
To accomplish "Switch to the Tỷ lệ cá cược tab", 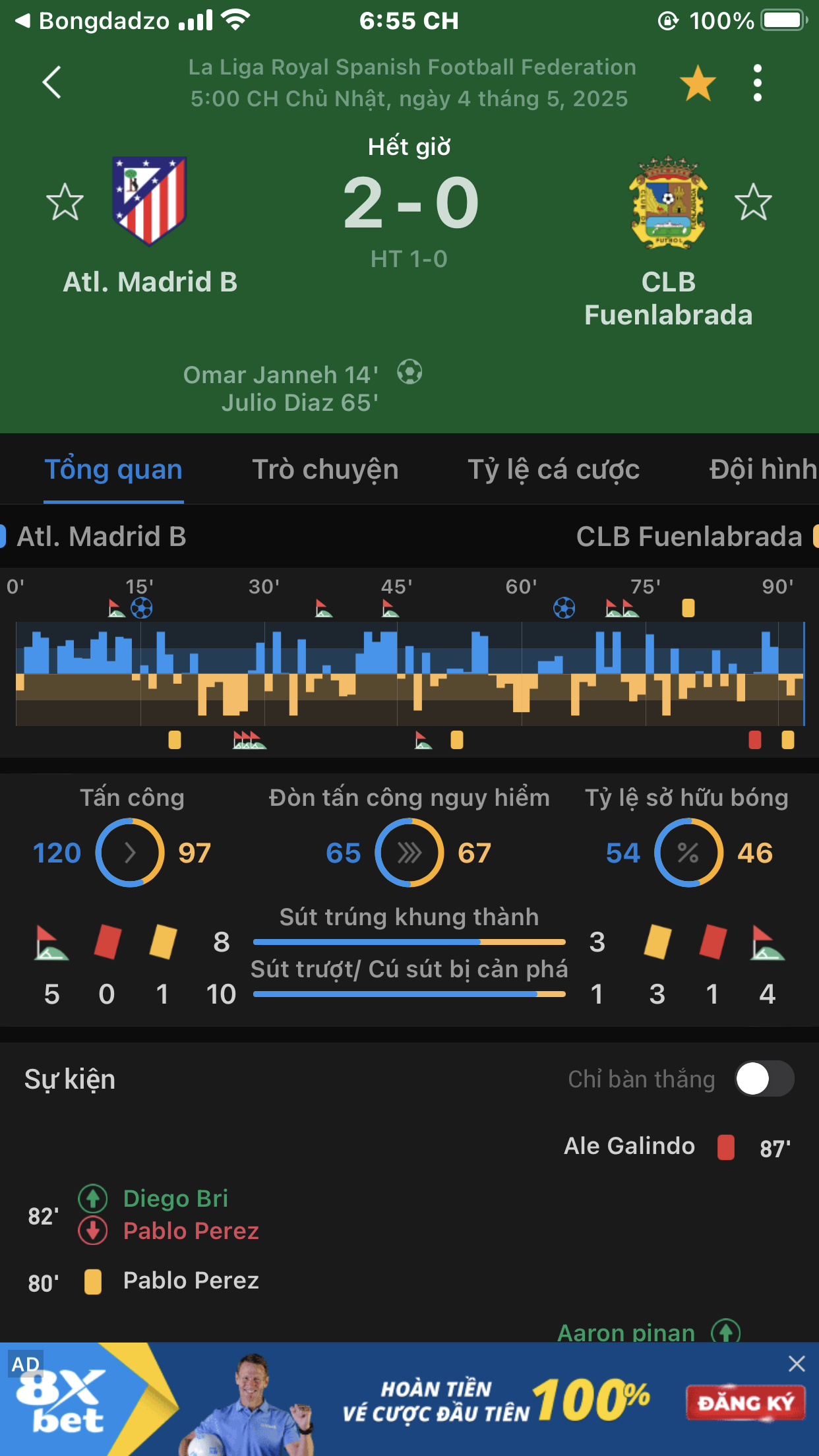I will pos(554,470).
